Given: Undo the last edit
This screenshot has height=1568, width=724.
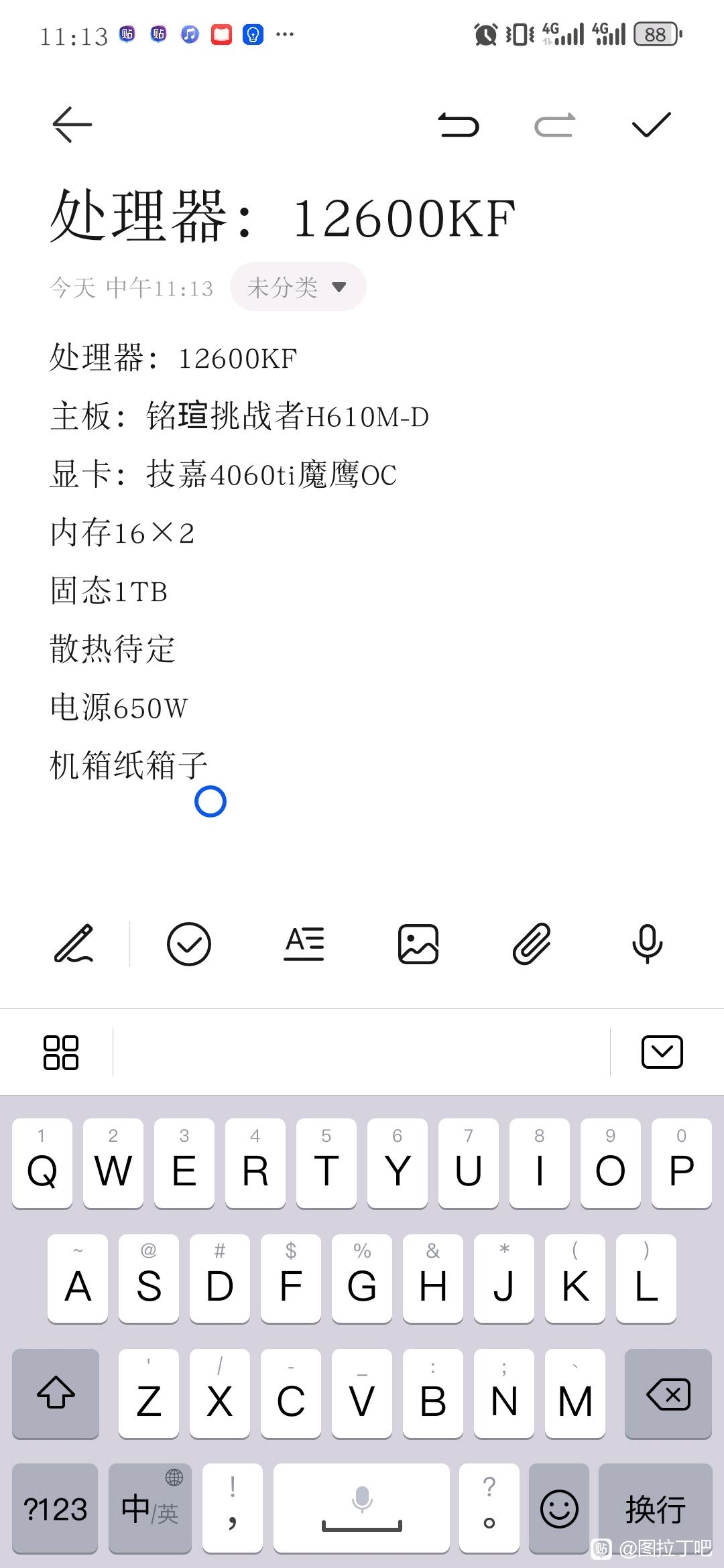Looking at the screenshot, I should coord(459,125).
